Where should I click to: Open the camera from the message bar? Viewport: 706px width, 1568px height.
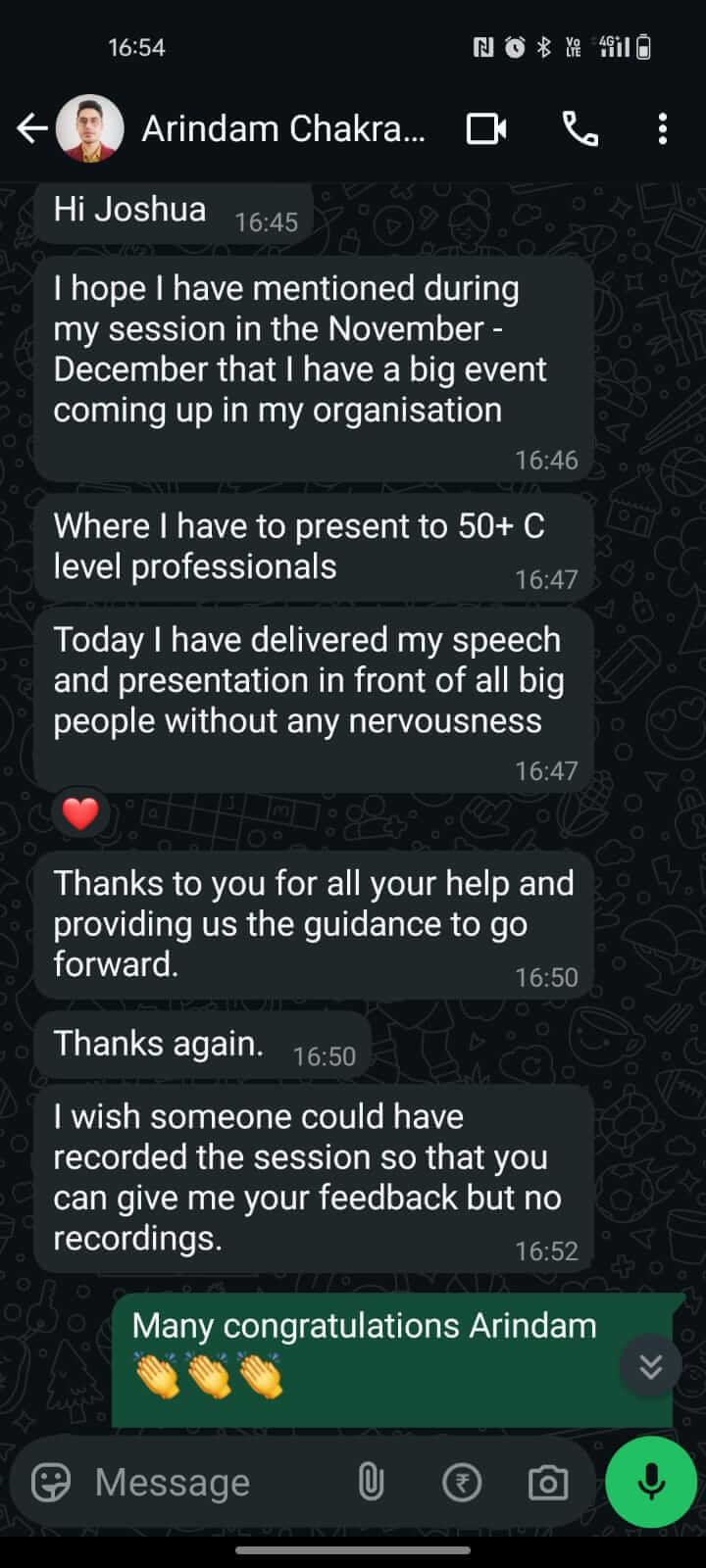coord(547,1482)
